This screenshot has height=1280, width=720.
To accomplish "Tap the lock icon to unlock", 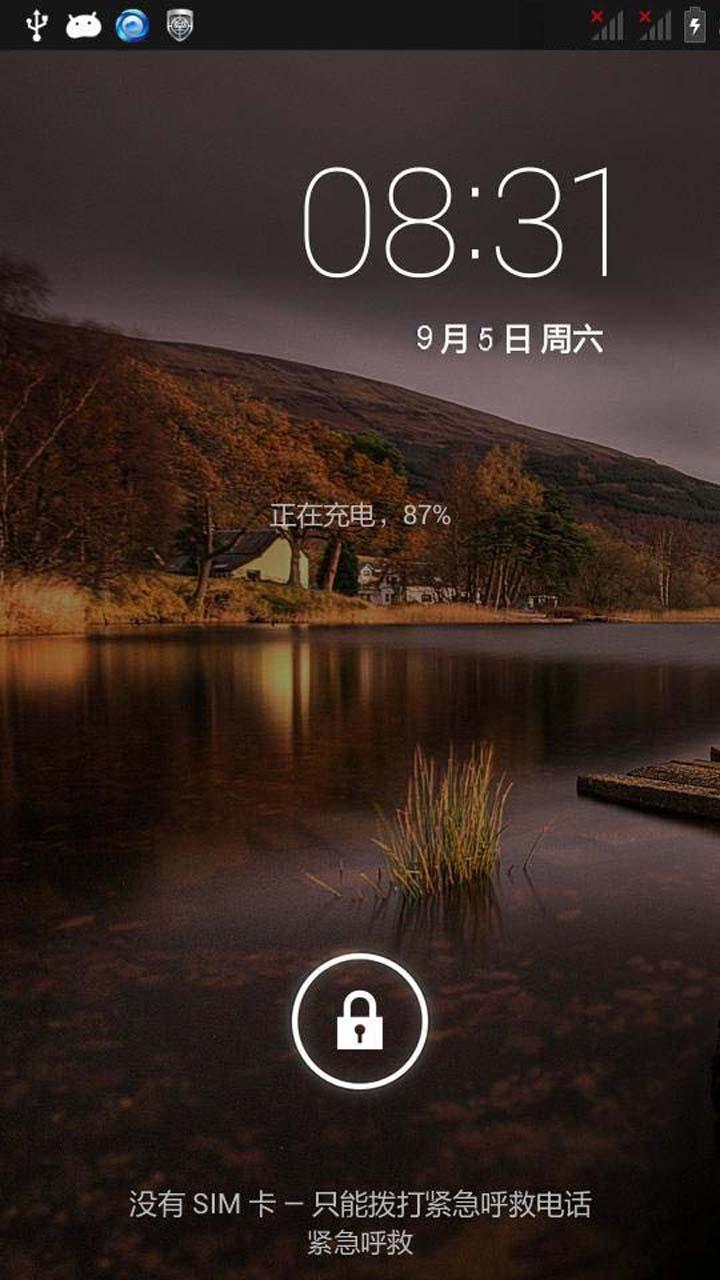I will pos(360,1021).
